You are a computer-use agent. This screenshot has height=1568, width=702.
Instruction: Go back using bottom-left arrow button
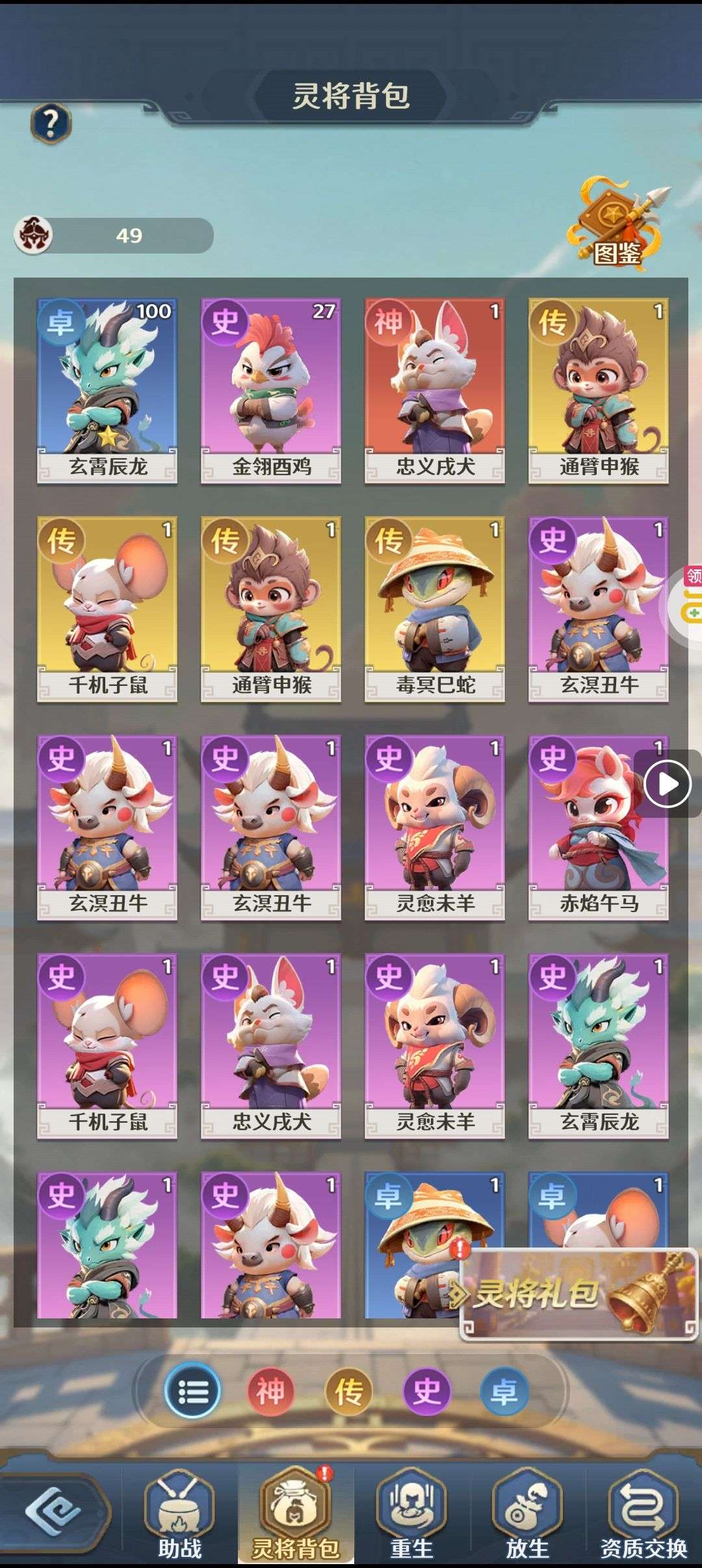pyautogui.click(x=53, y=1512)
